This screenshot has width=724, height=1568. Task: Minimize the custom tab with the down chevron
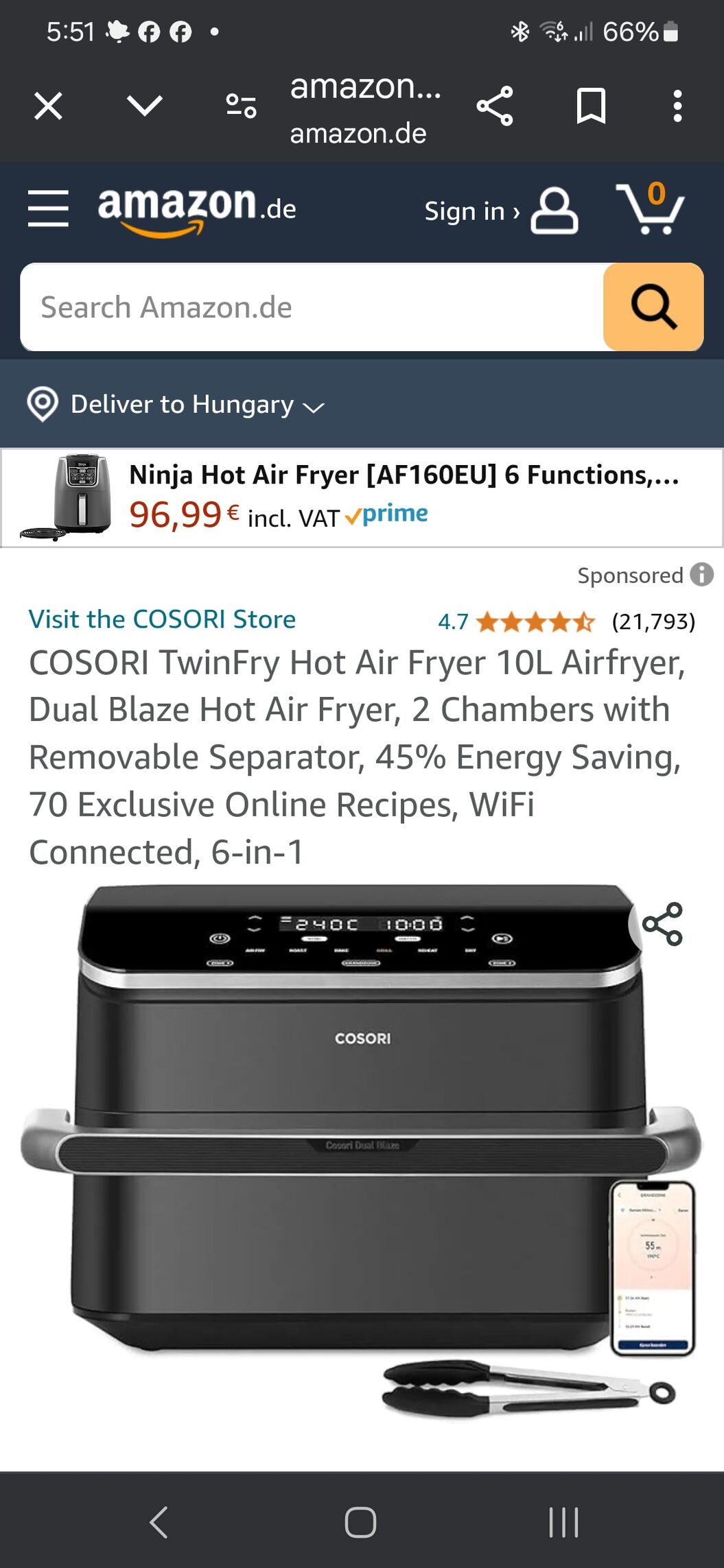(x=145, y=106)
